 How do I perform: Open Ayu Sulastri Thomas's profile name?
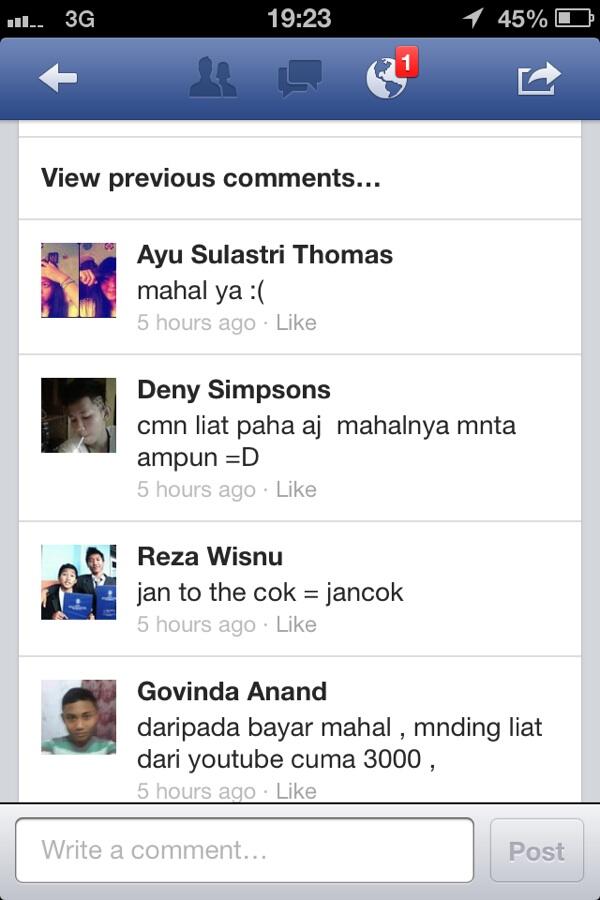click(x=264, y=255)
